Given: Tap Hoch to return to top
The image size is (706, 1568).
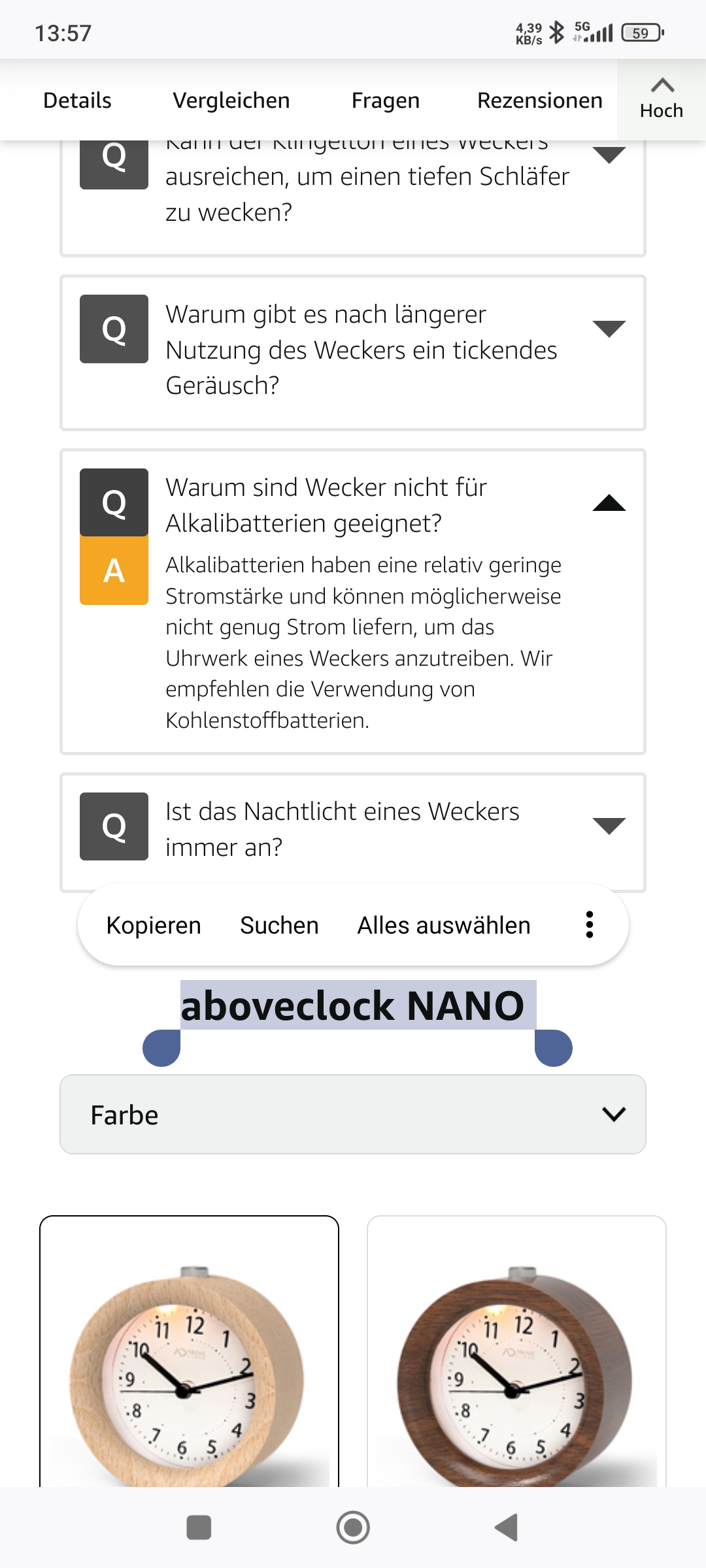Looking at the screenshot, I should tap(662, 99).
